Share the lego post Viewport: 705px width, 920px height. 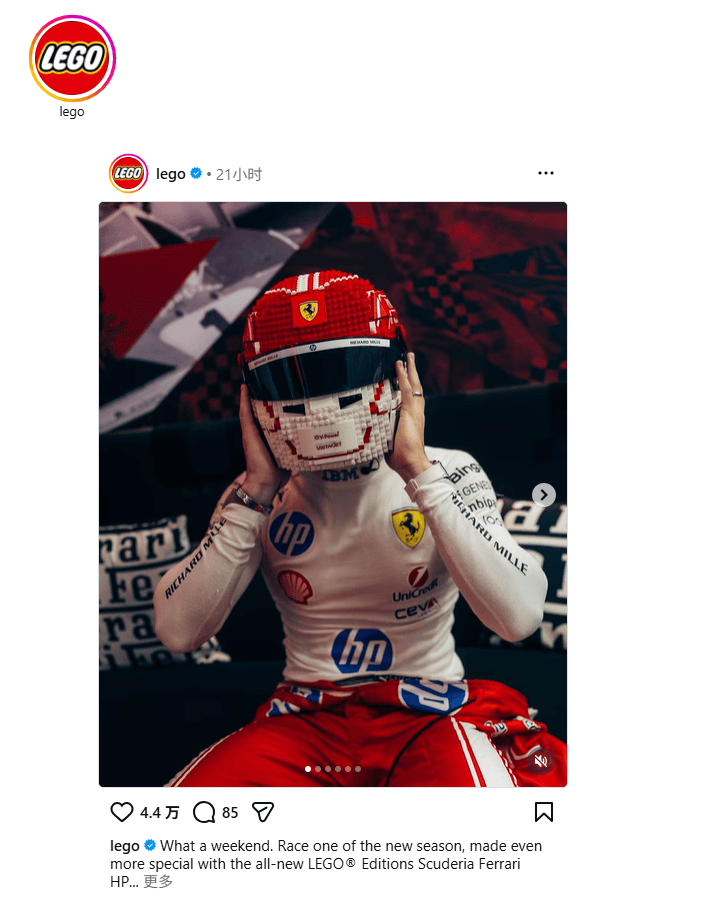262,812
